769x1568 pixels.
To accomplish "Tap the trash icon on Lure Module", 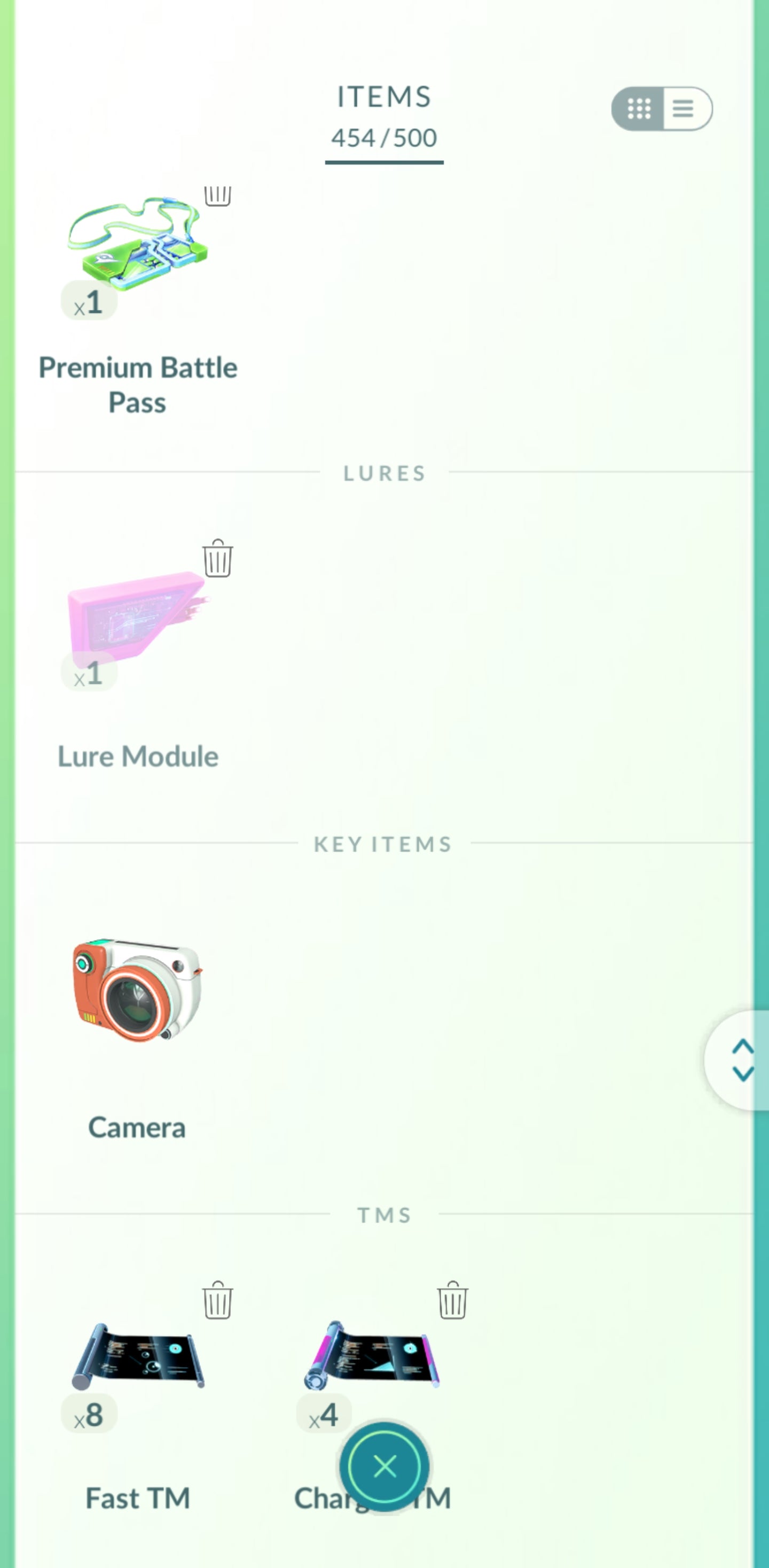I will pyautogui.click(x=217, y=562).
